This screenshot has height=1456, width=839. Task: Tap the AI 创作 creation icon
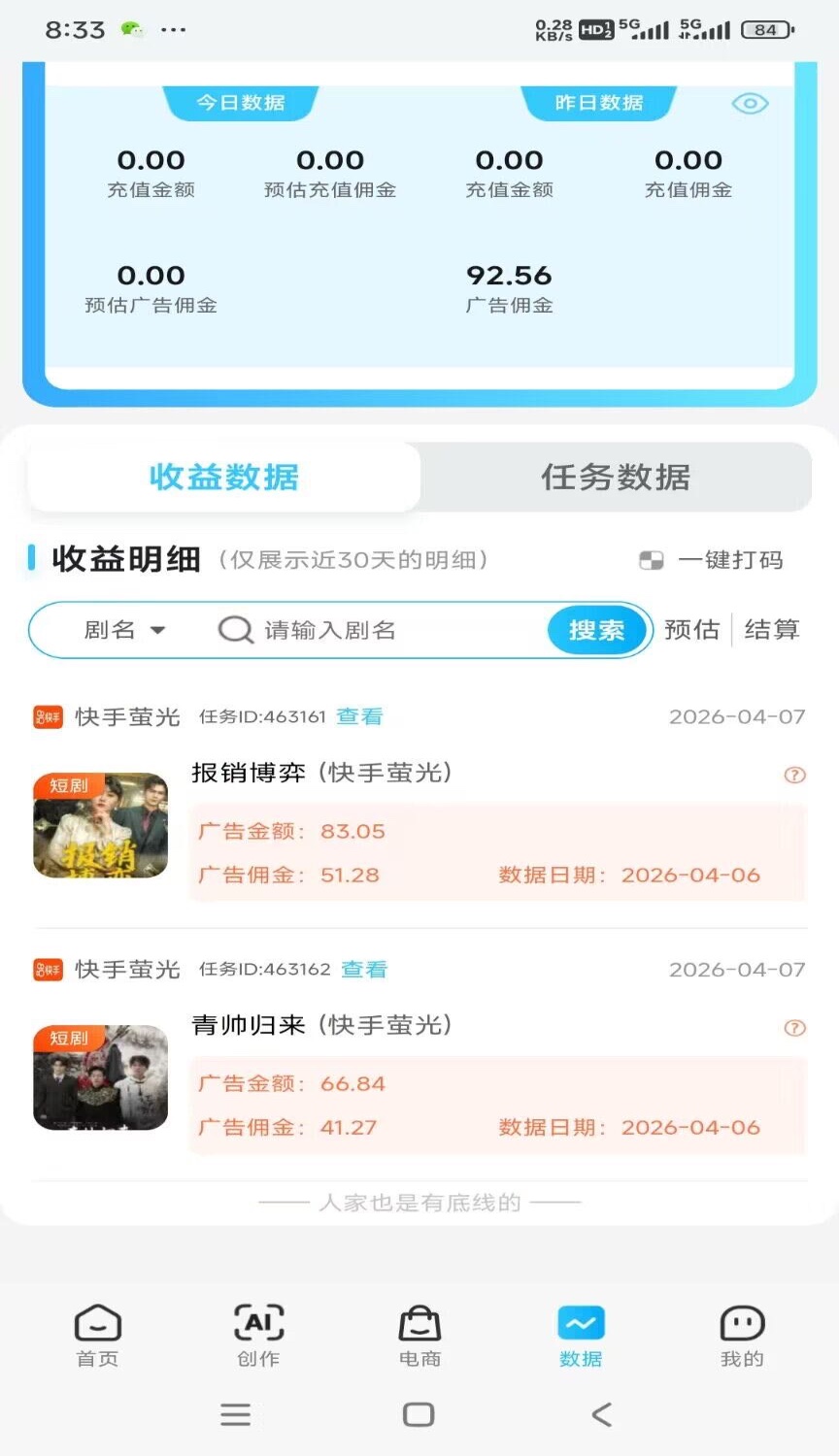[x=256, y=1322]
